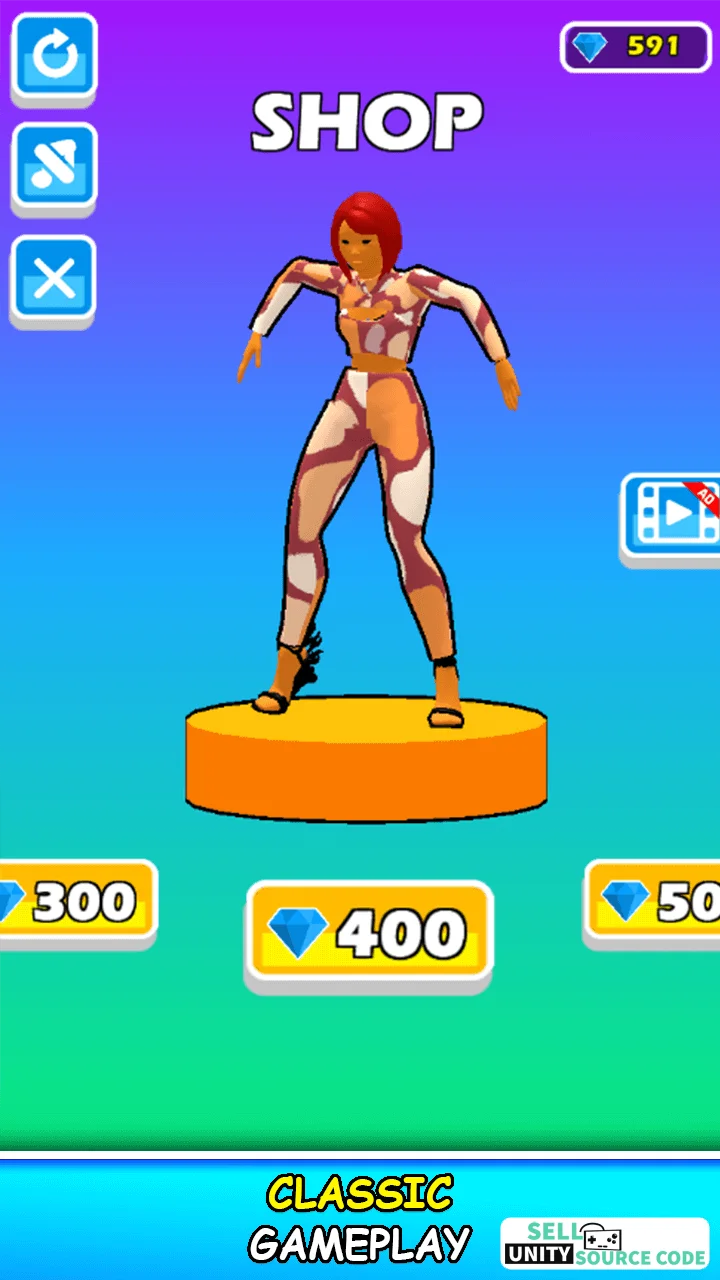Screen dimensions: 720x1280
Task: Tap the circular arrow reset icon
Action: [x=54, y=58]
